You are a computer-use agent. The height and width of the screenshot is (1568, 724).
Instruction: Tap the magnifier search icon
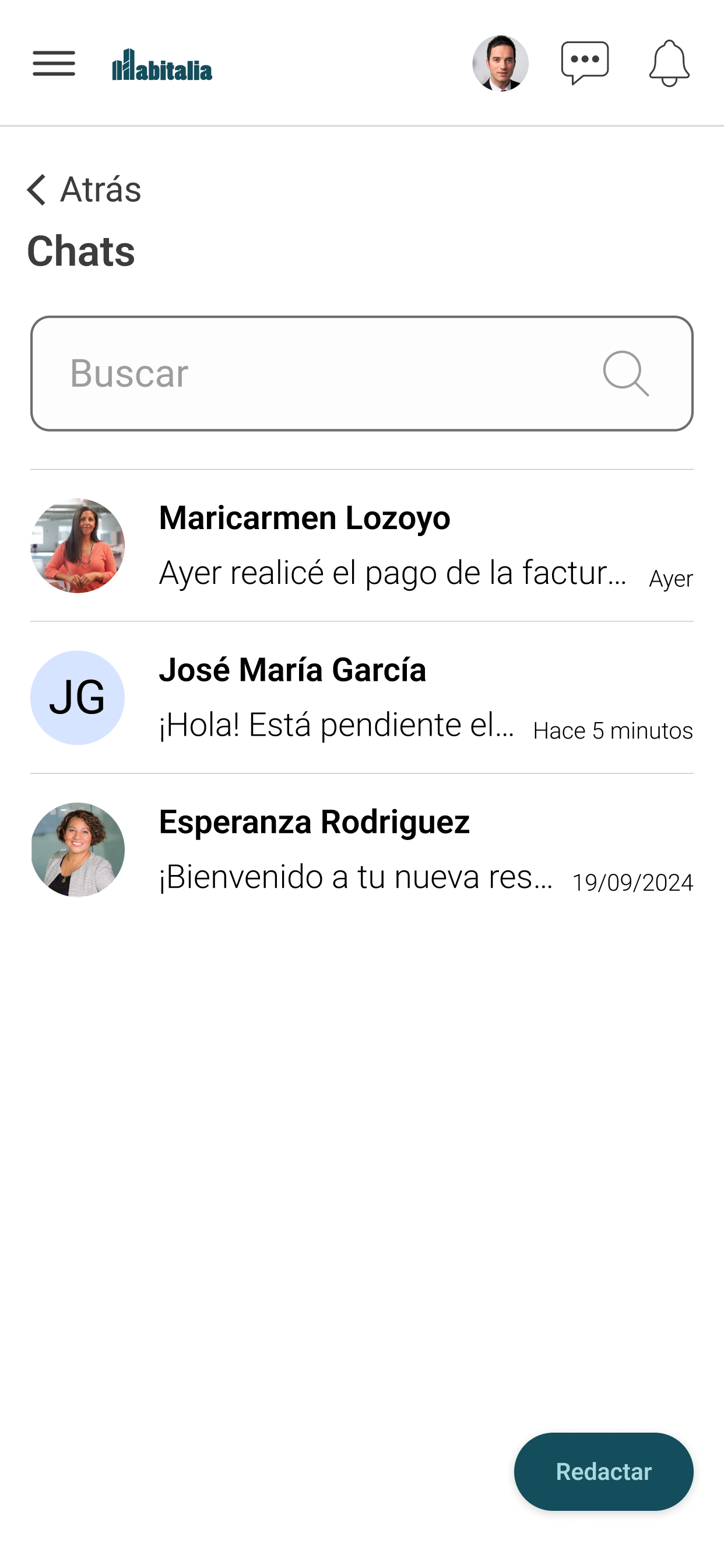[x=625, y=373]
